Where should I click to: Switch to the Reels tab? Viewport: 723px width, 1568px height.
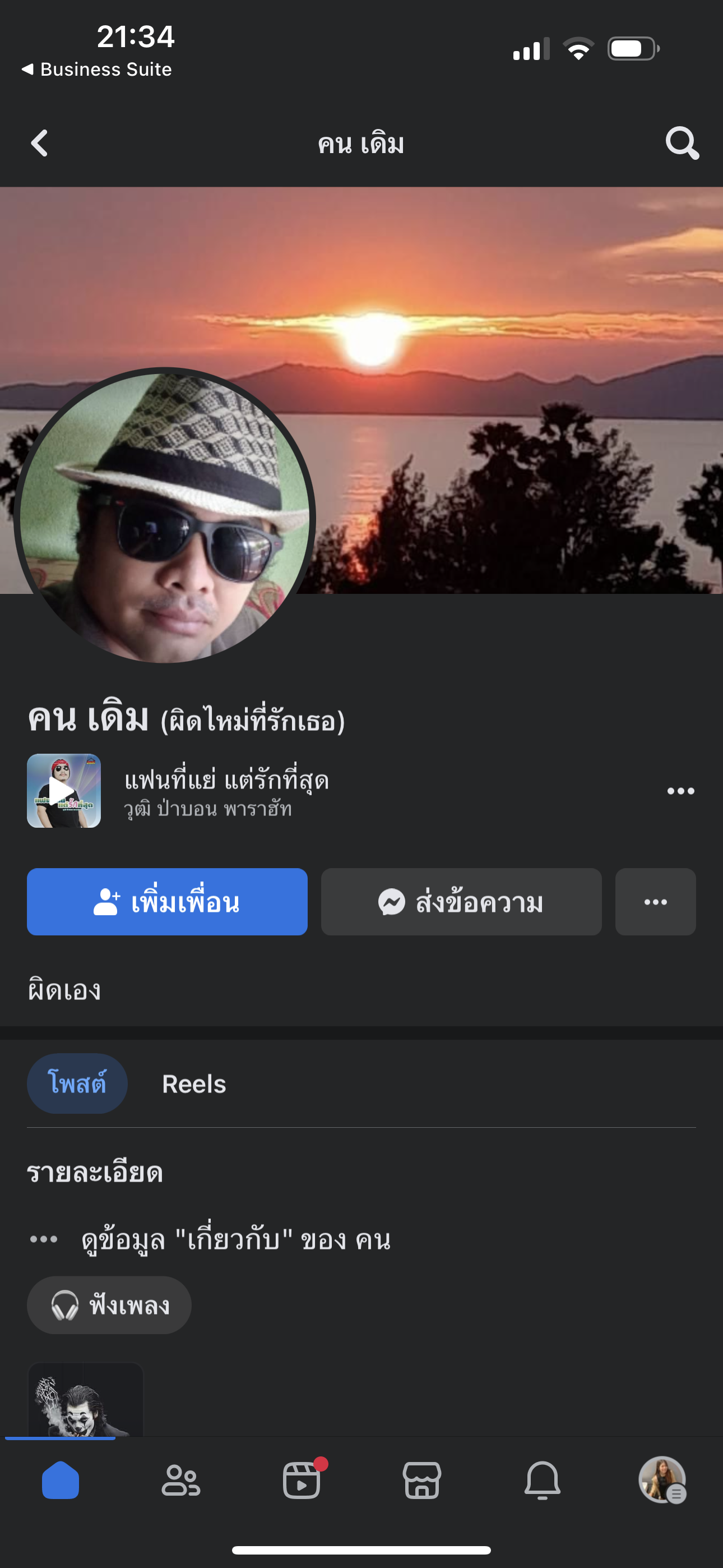point(193,1083)
